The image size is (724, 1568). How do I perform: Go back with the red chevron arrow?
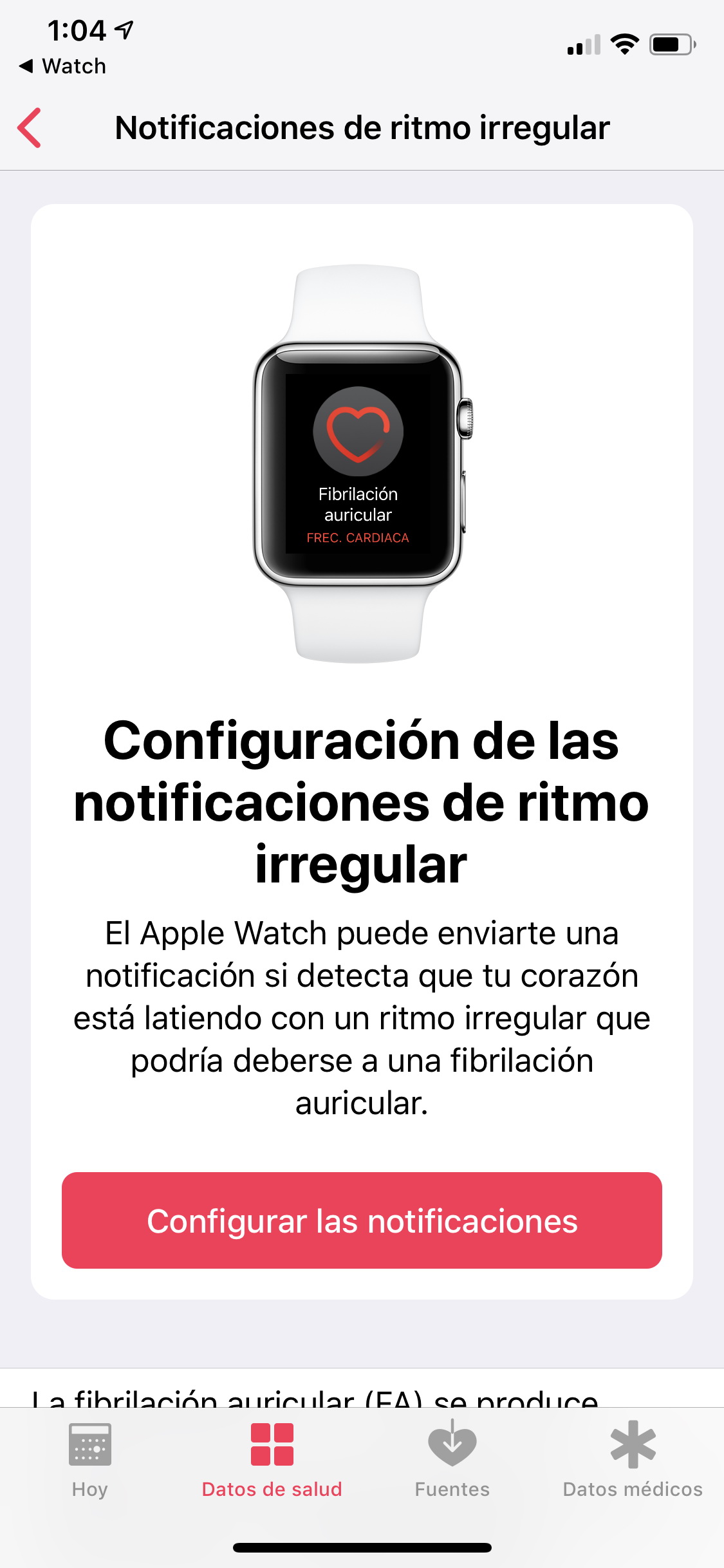point(30,127)
